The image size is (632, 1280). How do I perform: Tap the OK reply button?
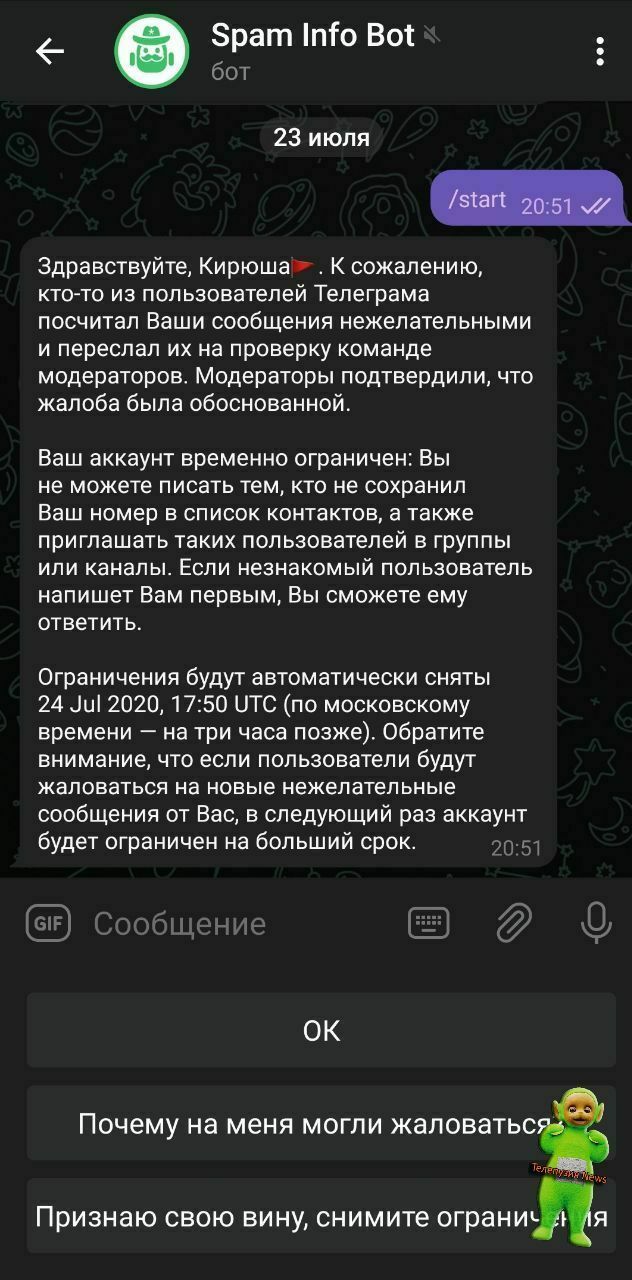point(321,1031)
